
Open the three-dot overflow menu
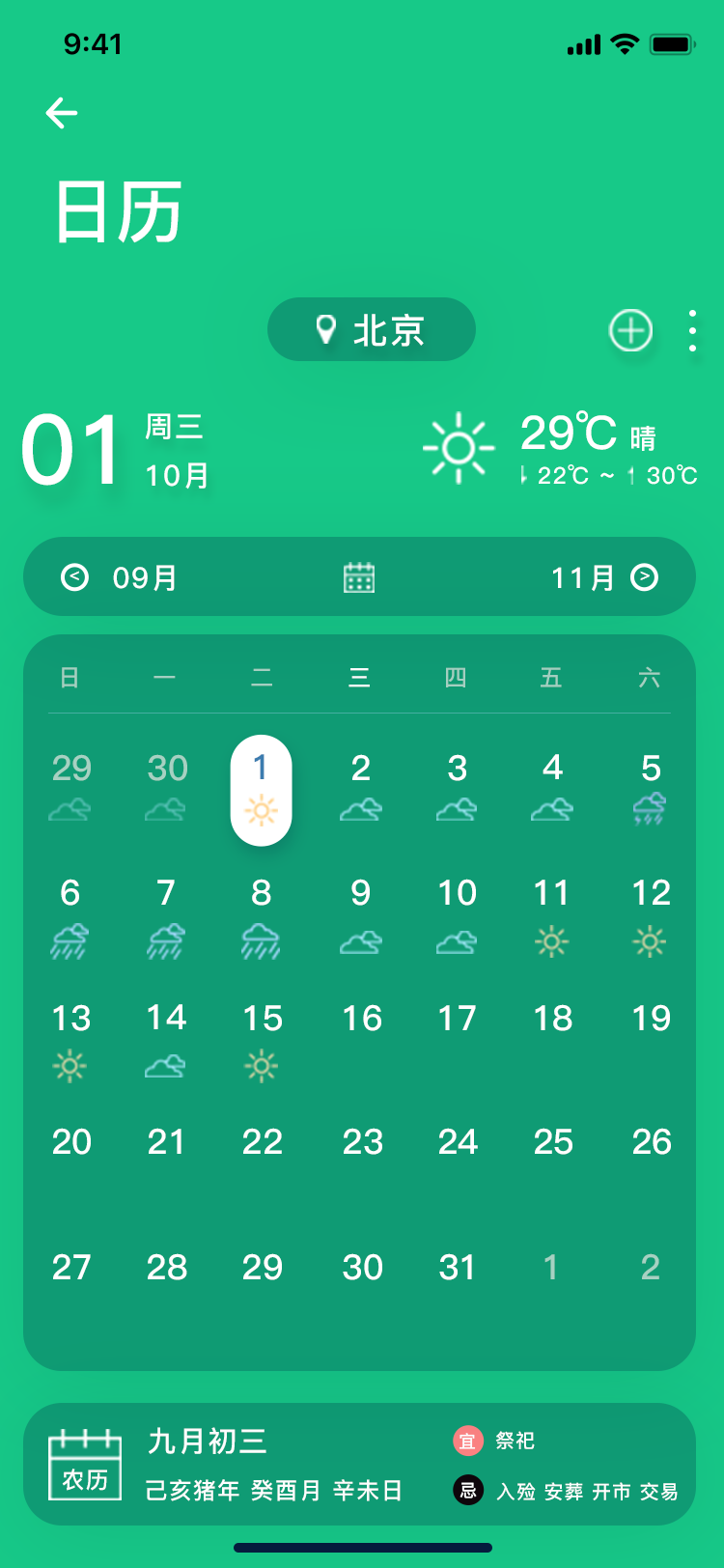692,330
